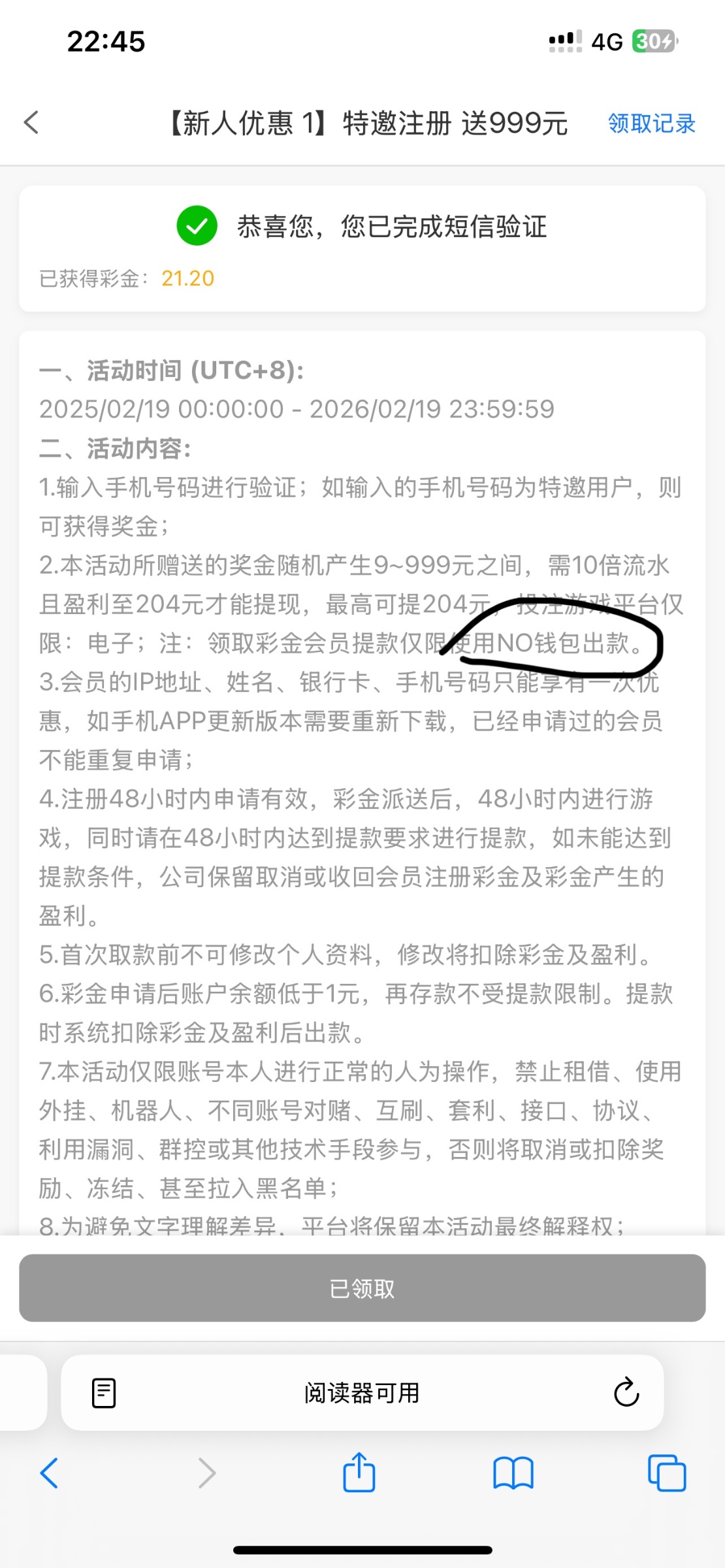Image resolution: width=725 pixels, height=1568 pixels.
Task: Share this page from Safari toolbar
Action: click(x=359, y=1473)
